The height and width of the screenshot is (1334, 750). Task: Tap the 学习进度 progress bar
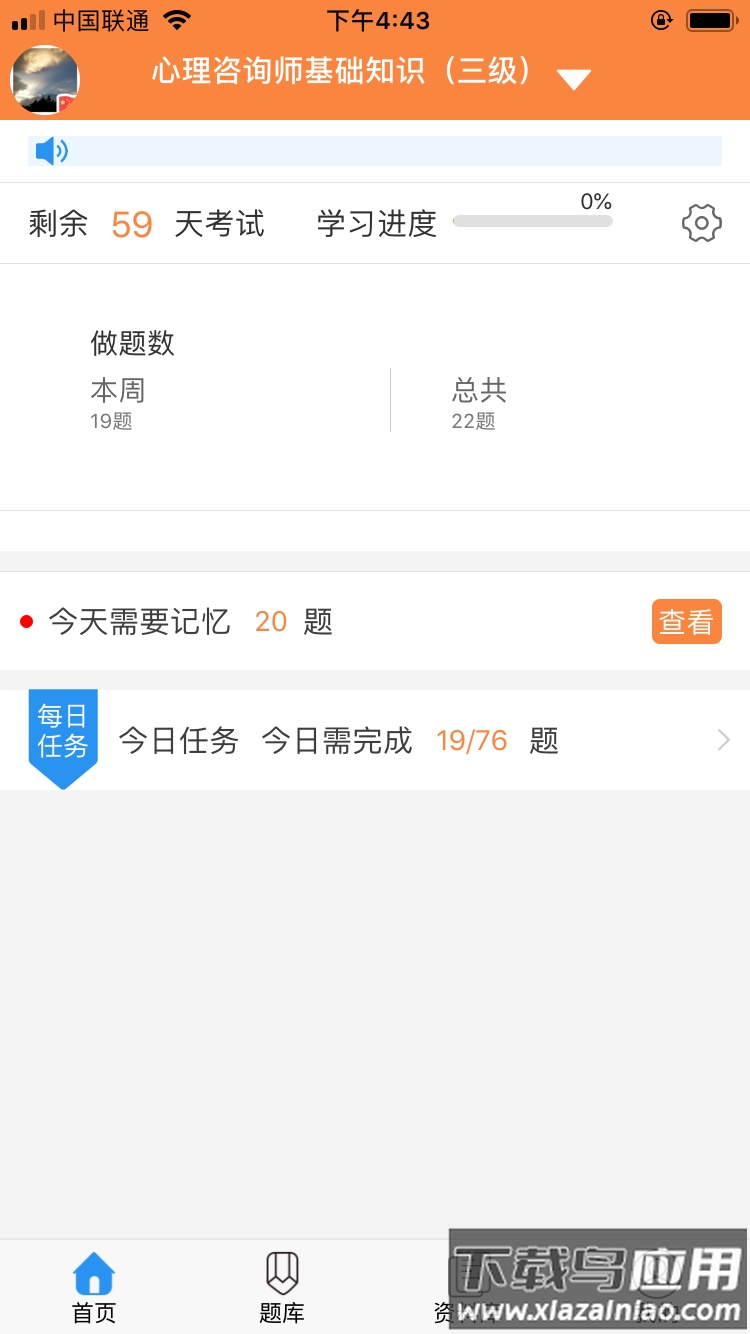tap(533, 222)
